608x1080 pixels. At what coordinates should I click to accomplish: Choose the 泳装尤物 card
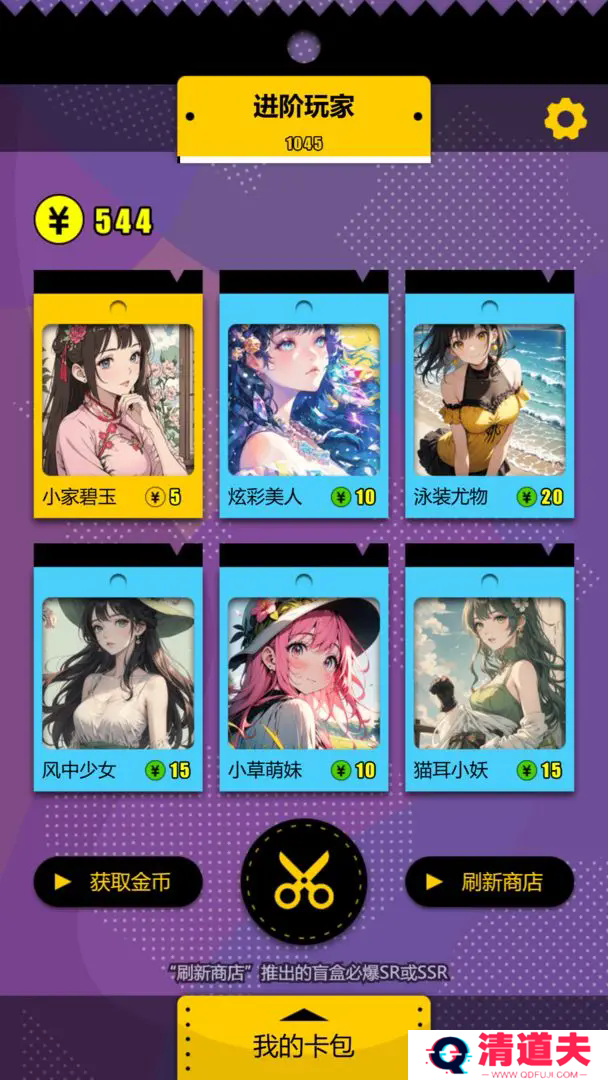click(489, 400)
